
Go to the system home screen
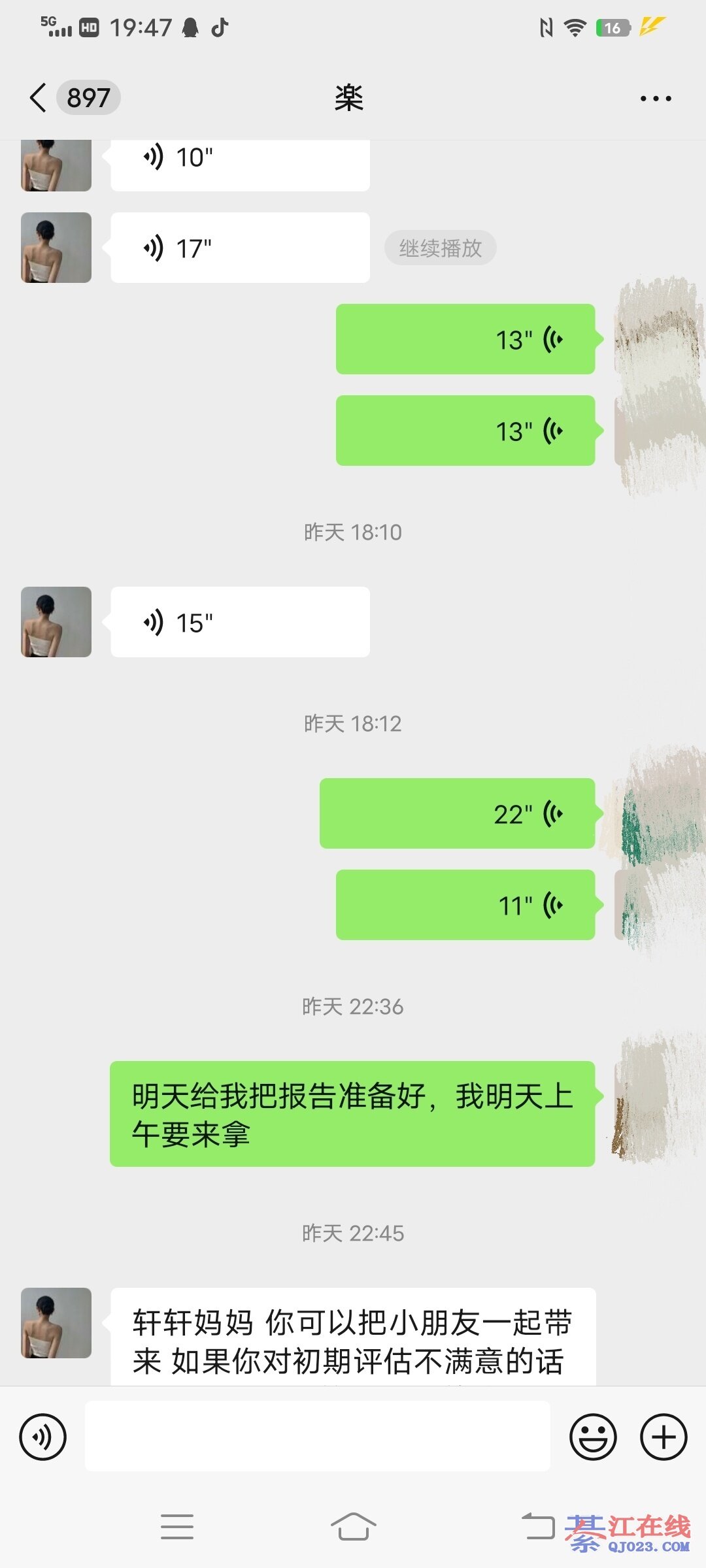(353, 1527)
